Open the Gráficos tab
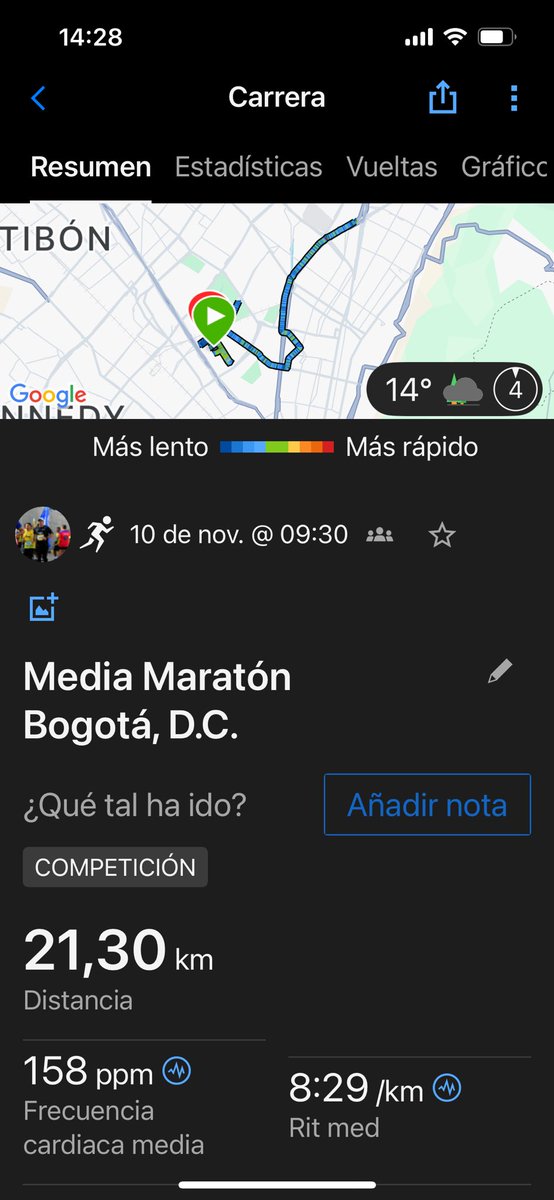 506,167
